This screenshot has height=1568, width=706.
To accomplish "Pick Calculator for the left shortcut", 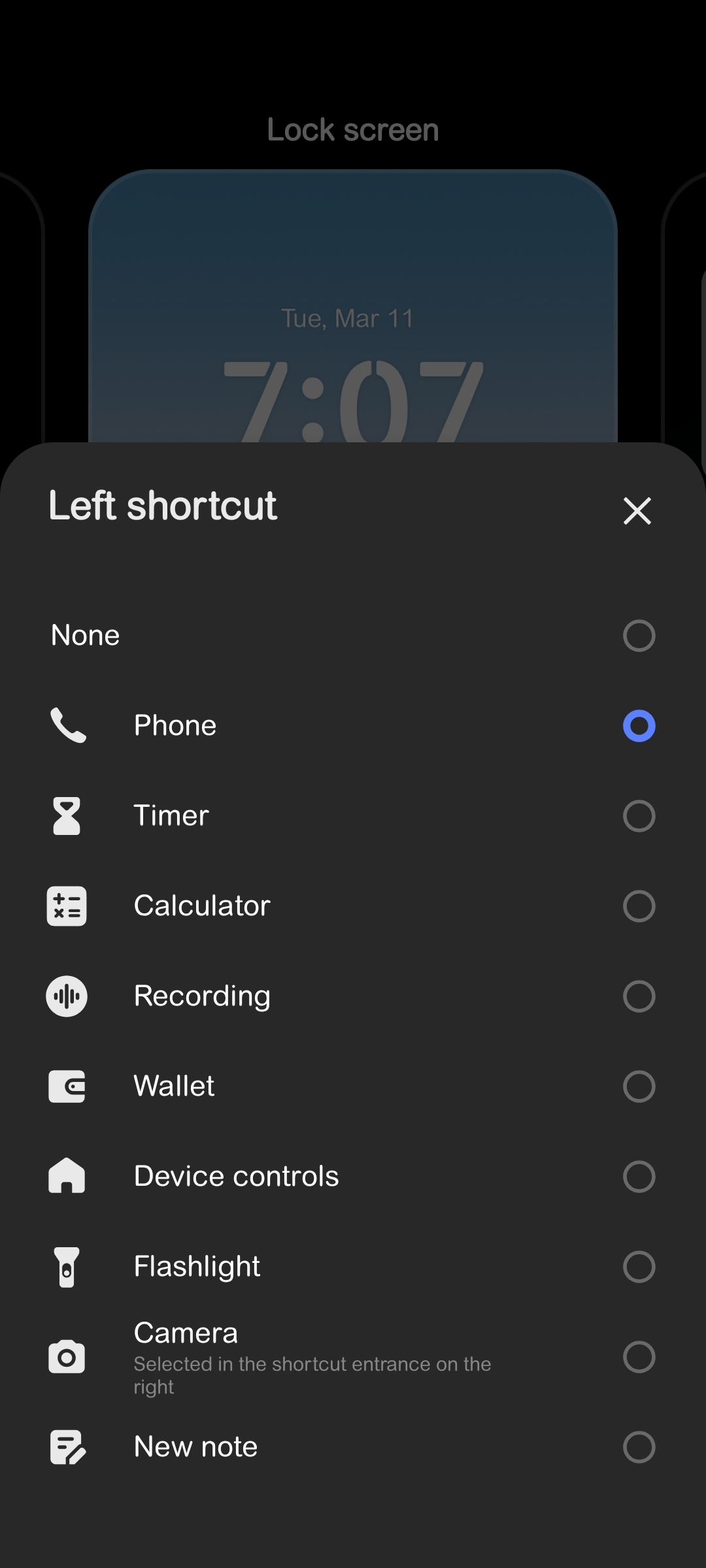I will (639, 906).
